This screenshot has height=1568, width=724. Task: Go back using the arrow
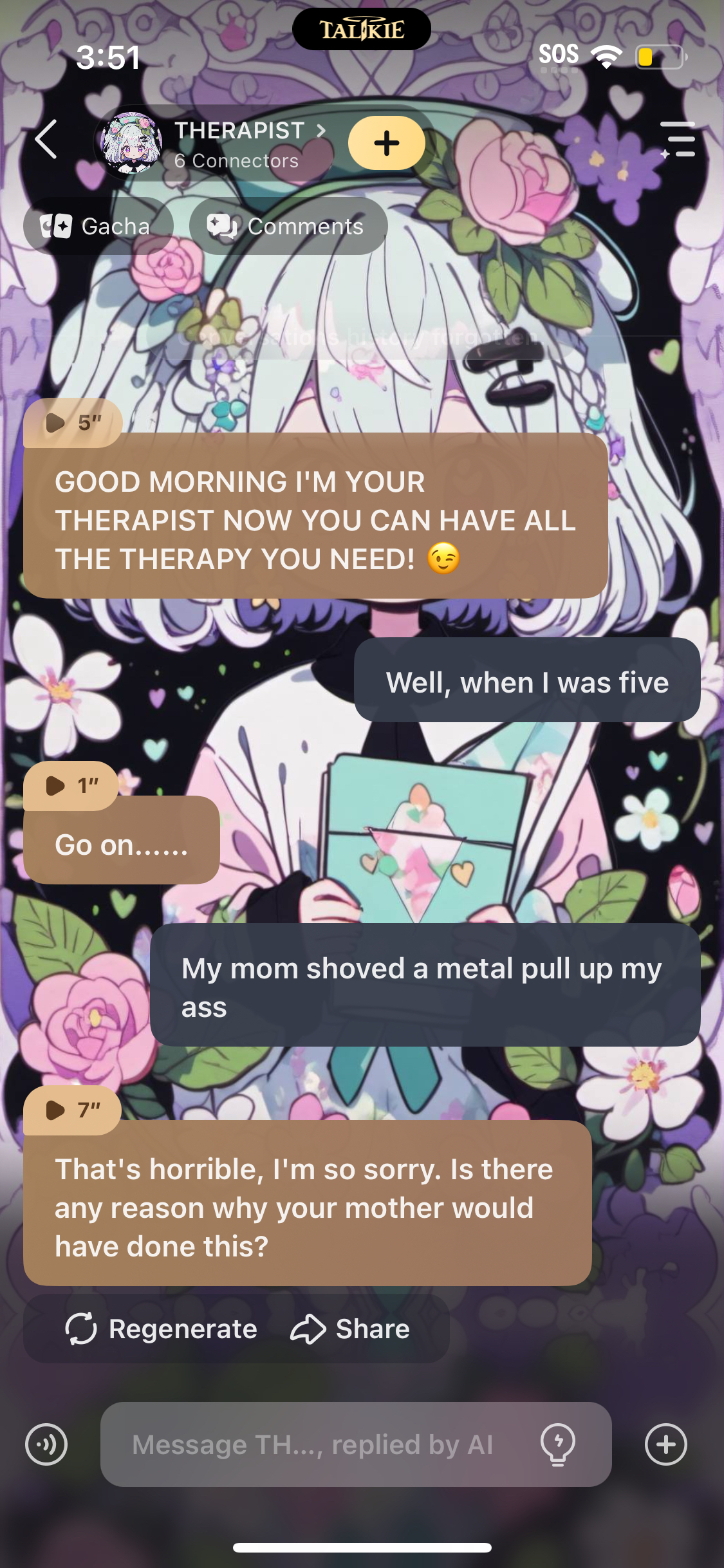click(x=46, y=139)
